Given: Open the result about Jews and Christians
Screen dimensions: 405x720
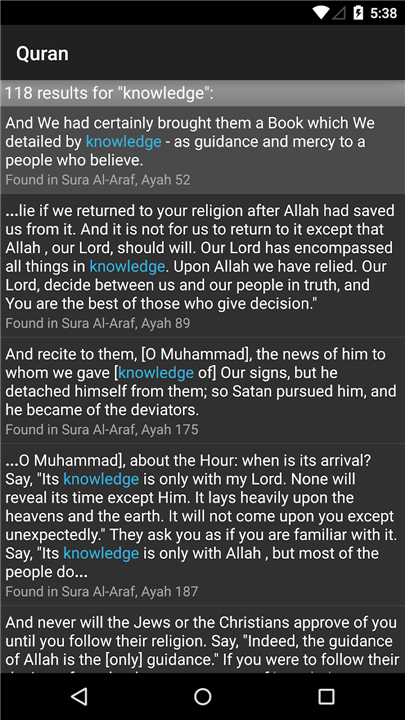Looking at the screenshot, I should click(202, 640).
